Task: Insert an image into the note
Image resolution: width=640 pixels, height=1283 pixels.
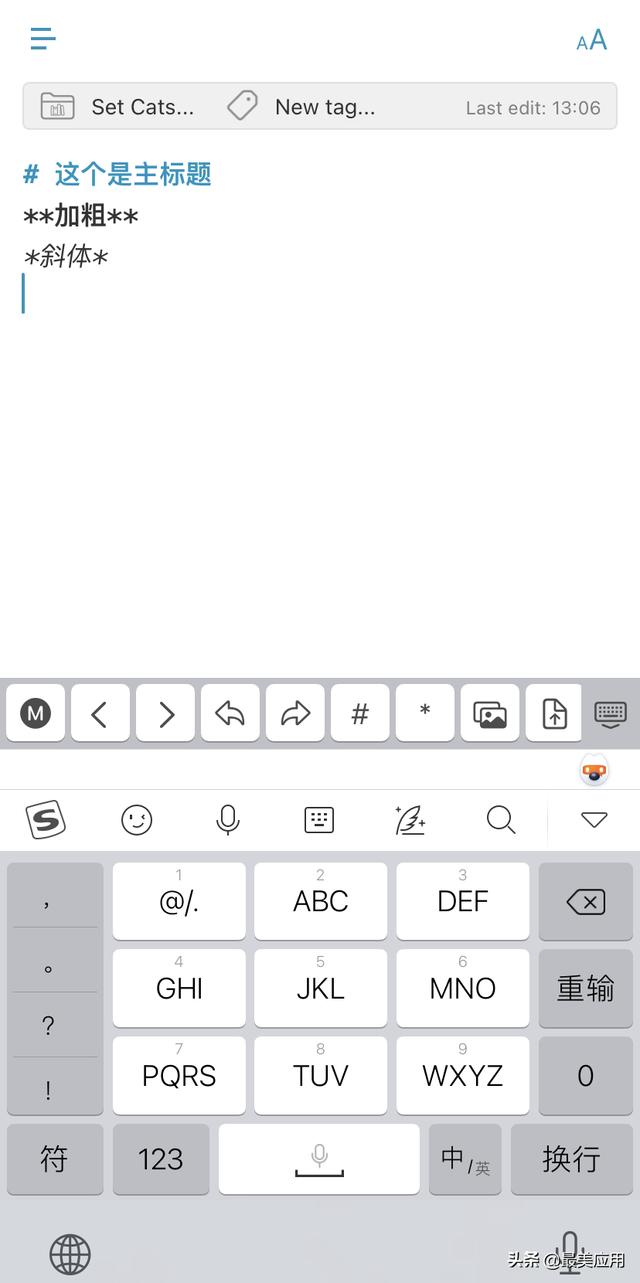Action: point(490,713)
